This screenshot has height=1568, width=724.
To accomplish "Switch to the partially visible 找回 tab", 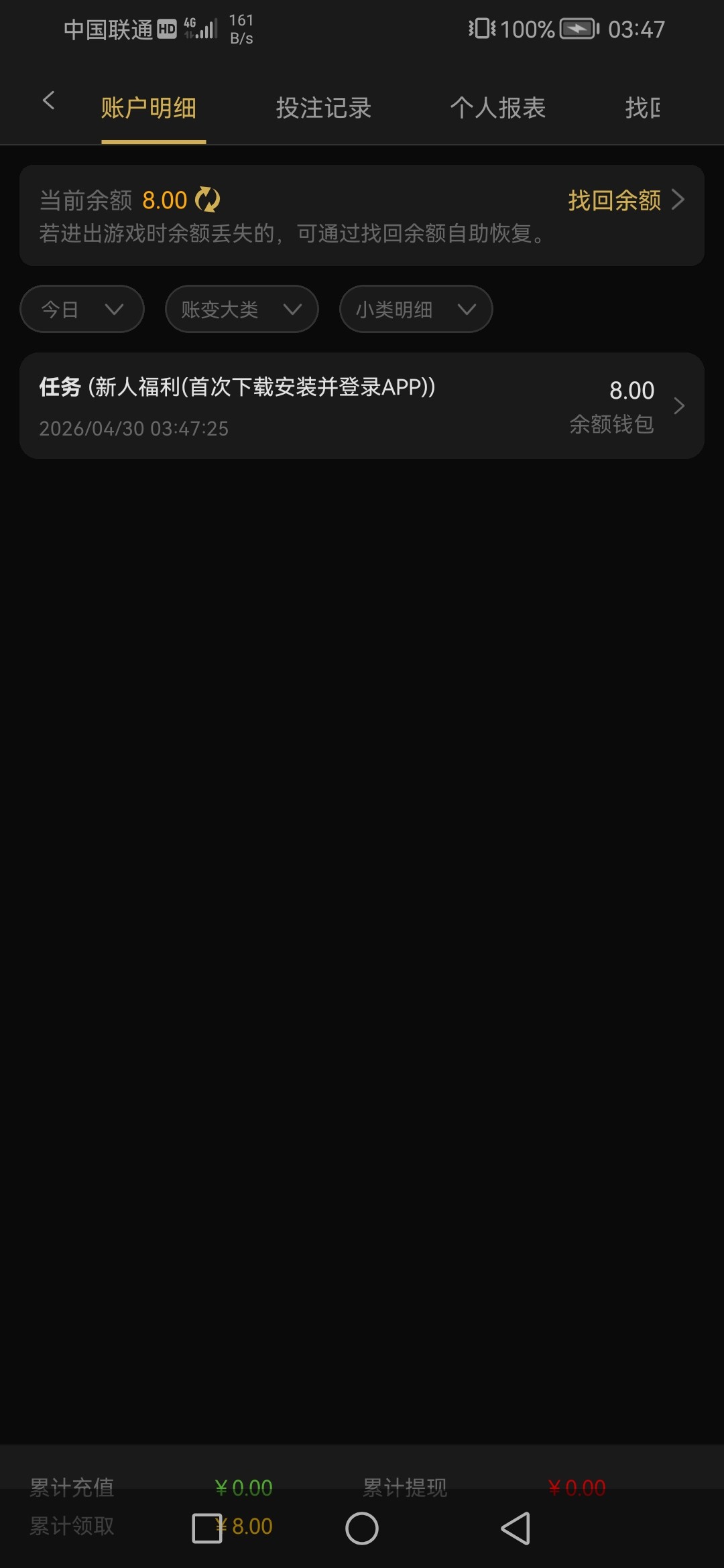I will (642, 108).
